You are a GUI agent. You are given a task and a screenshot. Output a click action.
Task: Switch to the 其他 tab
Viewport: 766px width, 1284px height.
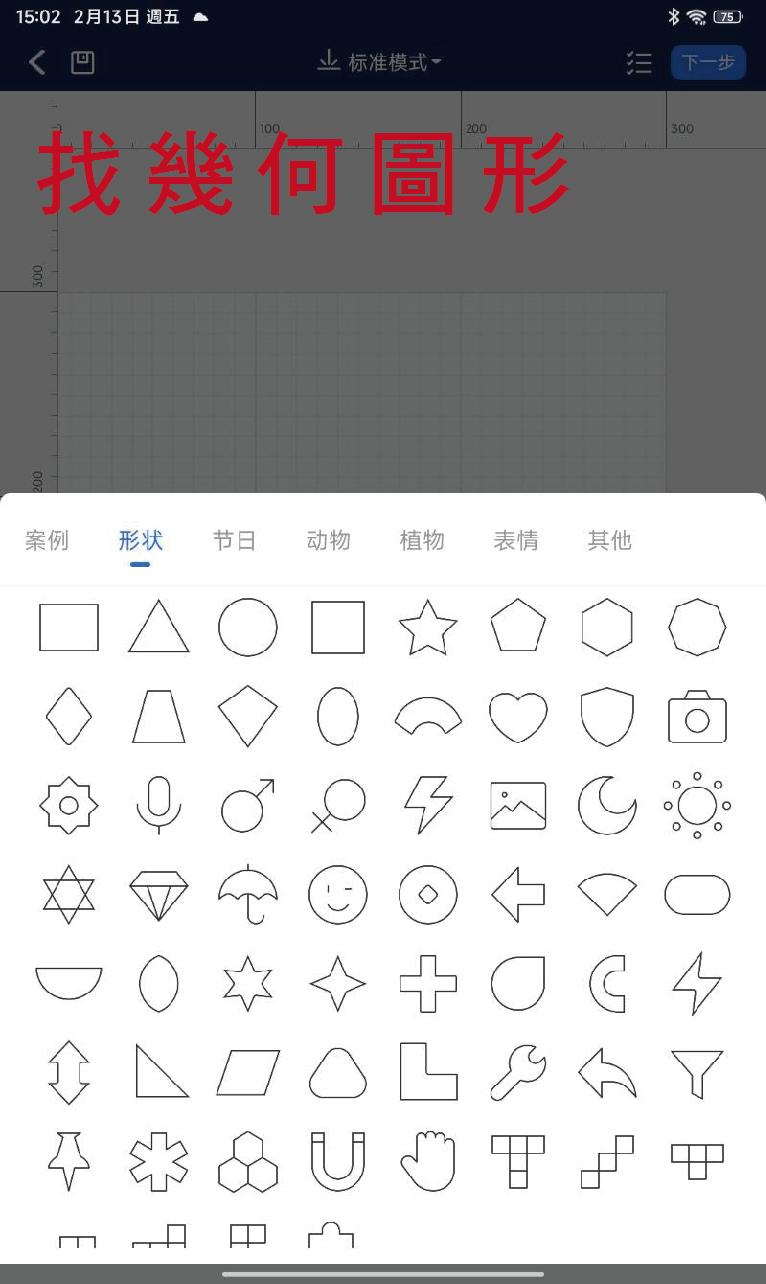610,541
